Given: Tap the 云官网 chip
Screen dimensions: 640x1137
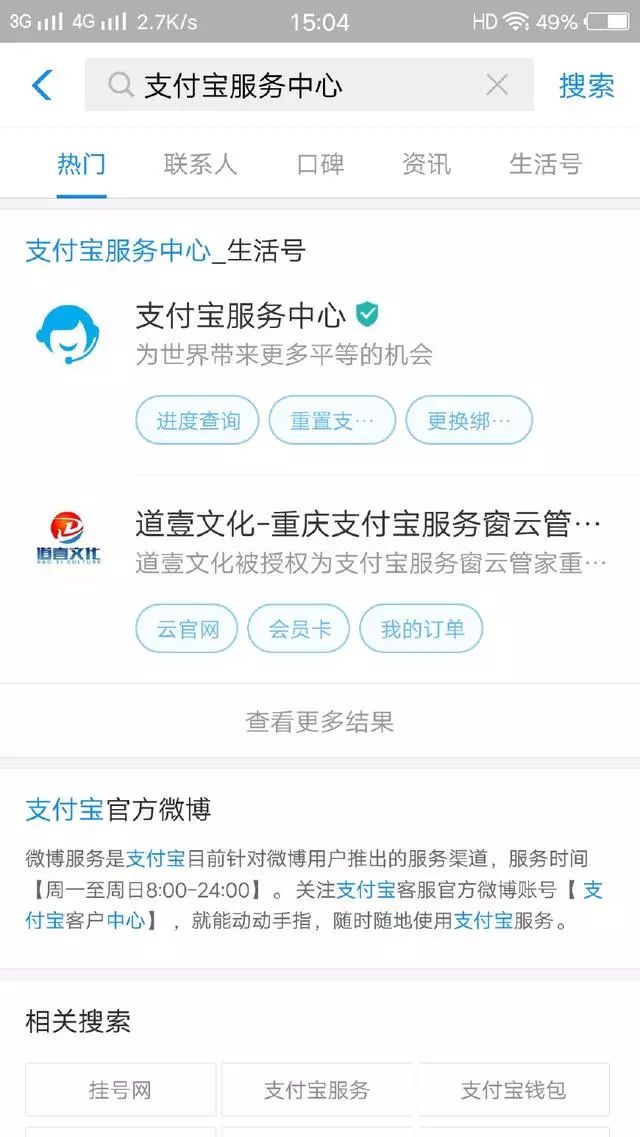Looking at the screenshot, I should 187,629.
